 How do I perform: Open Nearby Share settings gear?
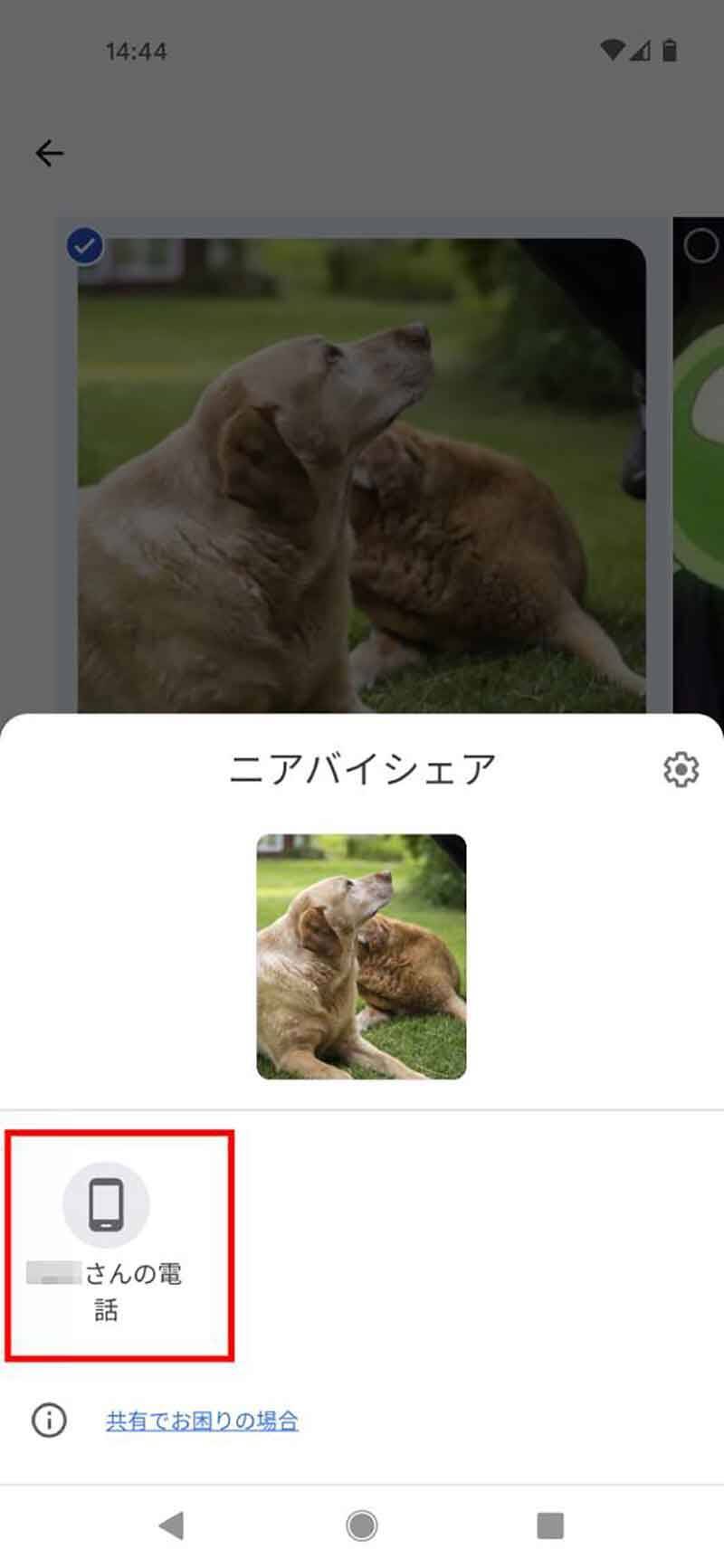[x=681, y=770]
